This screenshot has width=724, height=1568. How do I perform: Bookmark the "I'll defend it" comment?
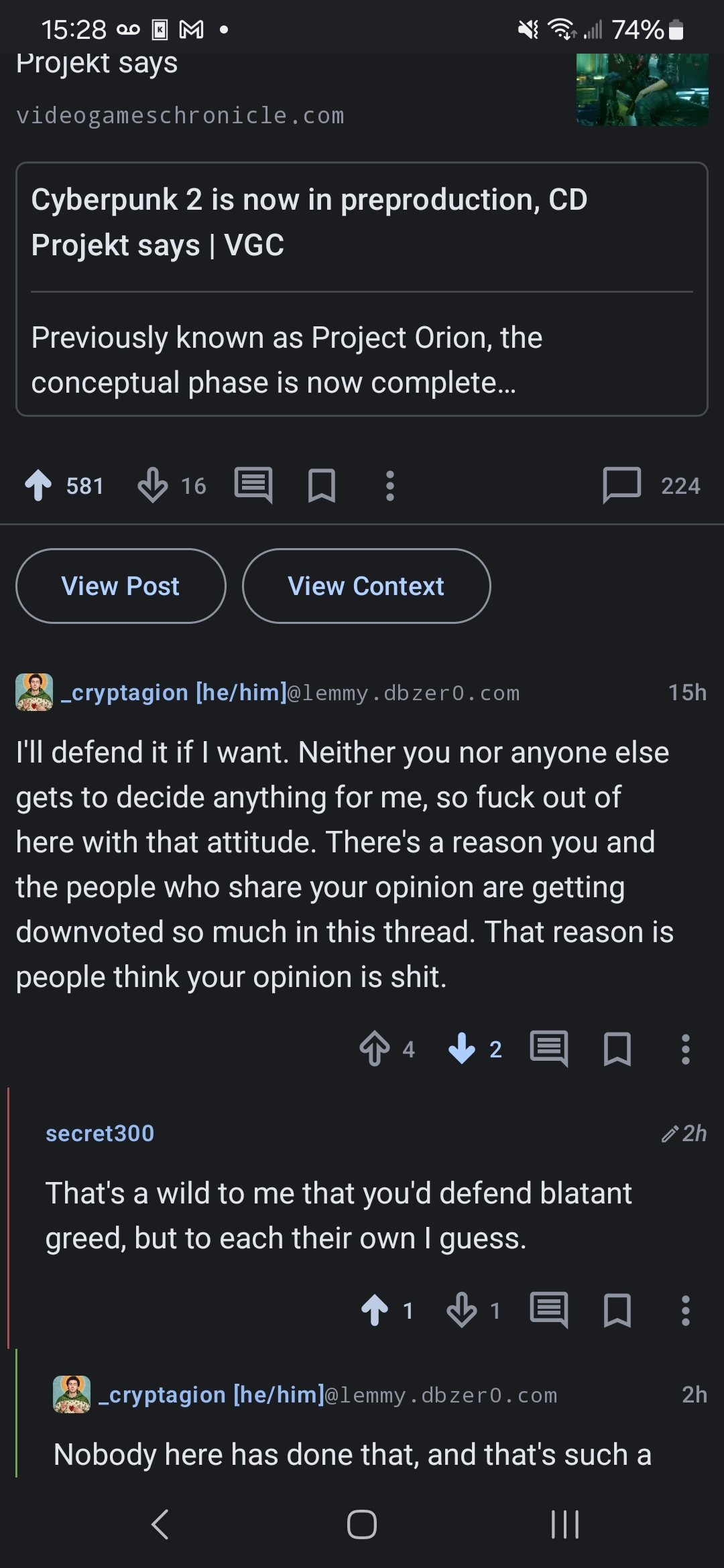pyautogui.click(x=617, y=1048)
